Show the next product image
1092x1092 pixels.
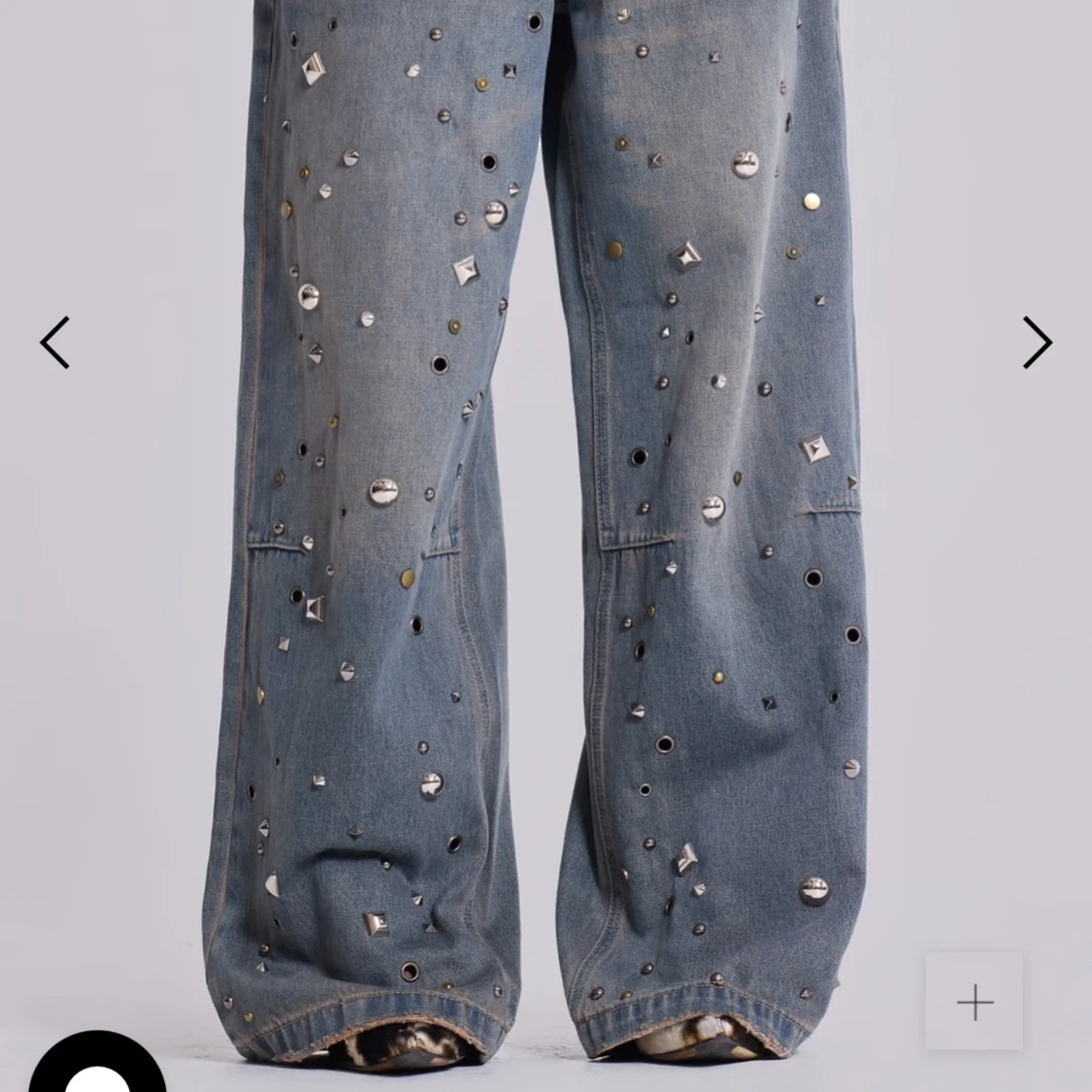(x=1037, y=342)
